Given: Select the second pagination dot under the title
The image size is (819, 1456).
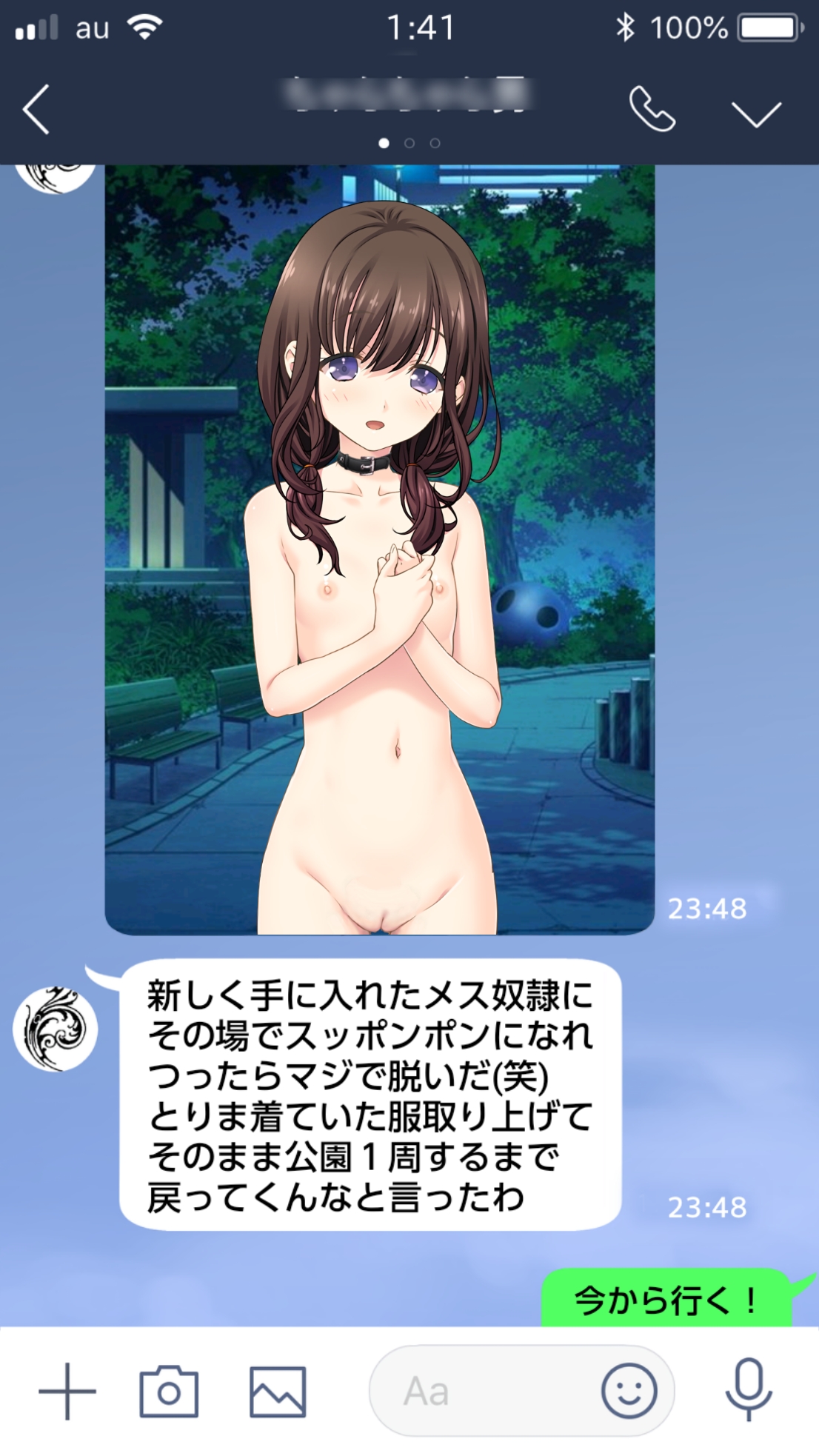Looking at the screenshot, I should pyautogui.click(x=409, y=142).
